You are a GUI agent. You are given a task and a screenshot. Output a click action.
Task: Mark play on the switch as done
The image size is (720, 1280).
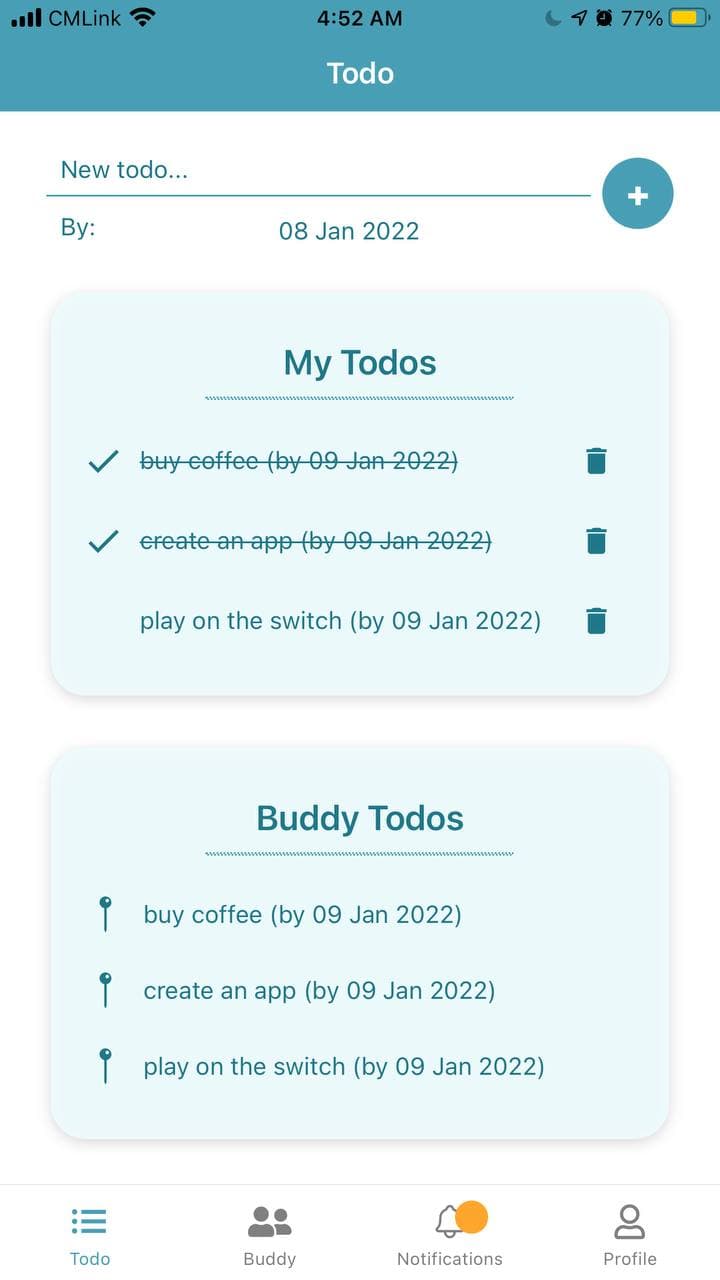[x=104, y=621]
